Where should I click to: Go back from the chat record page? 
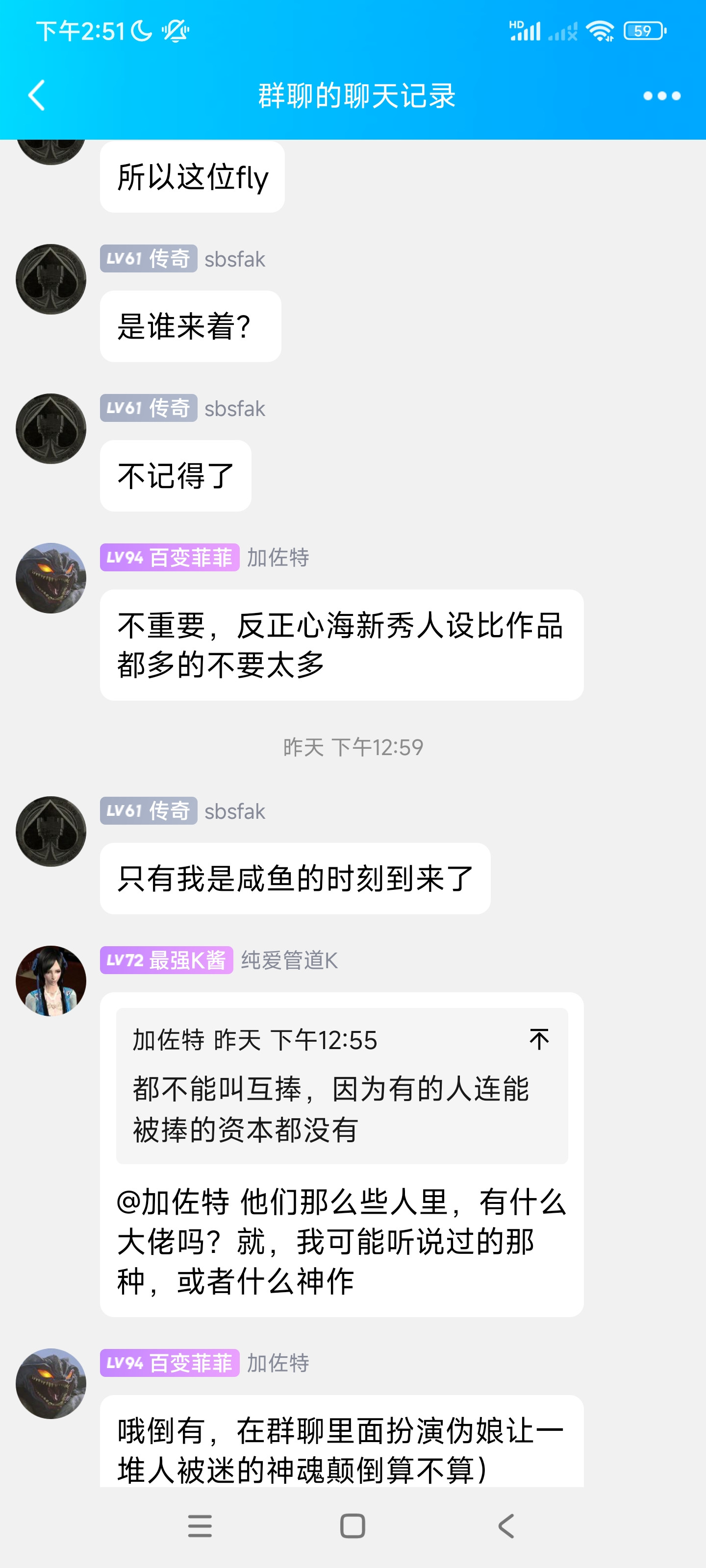coord(37,96)
